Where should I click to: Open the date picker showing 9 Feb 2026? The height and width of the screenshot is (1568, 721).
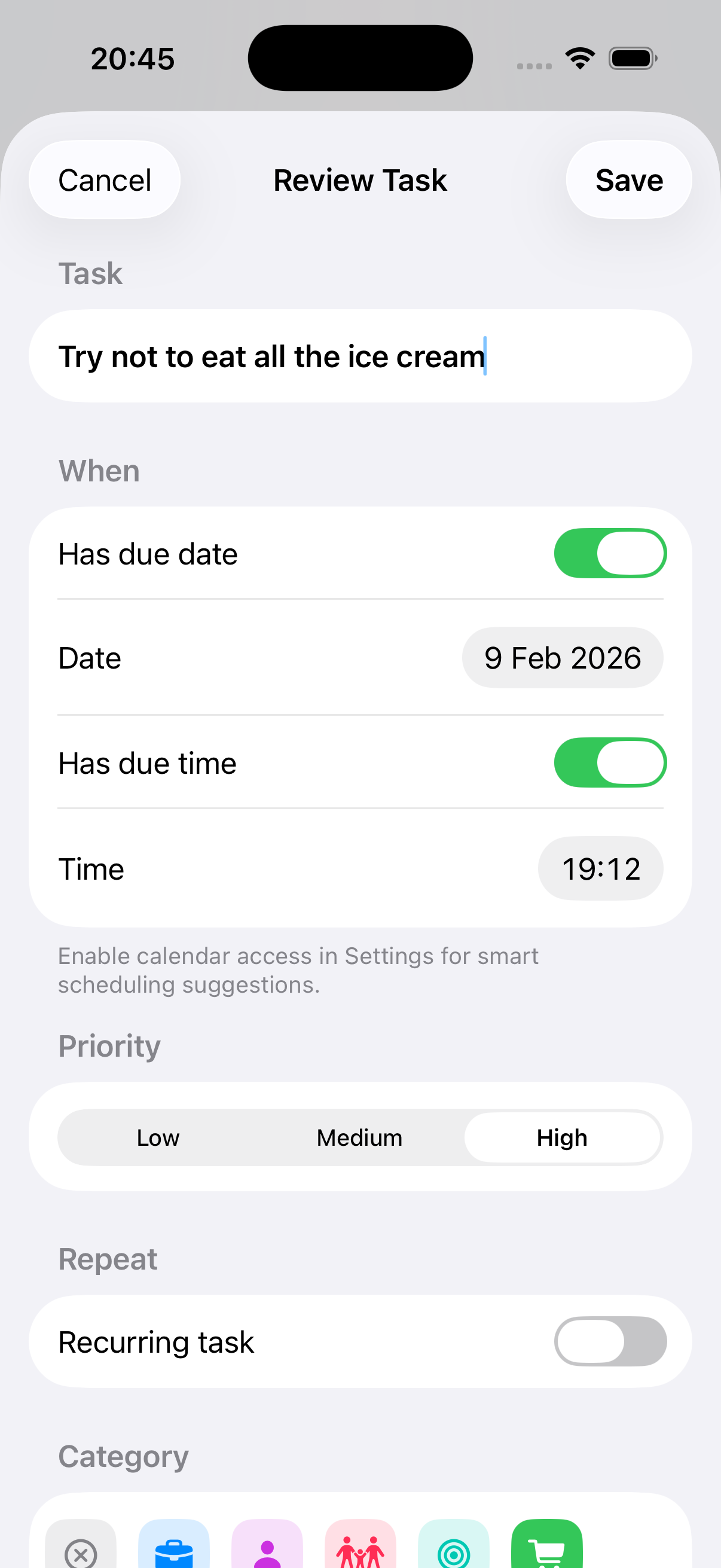click(x=562, y=657)
